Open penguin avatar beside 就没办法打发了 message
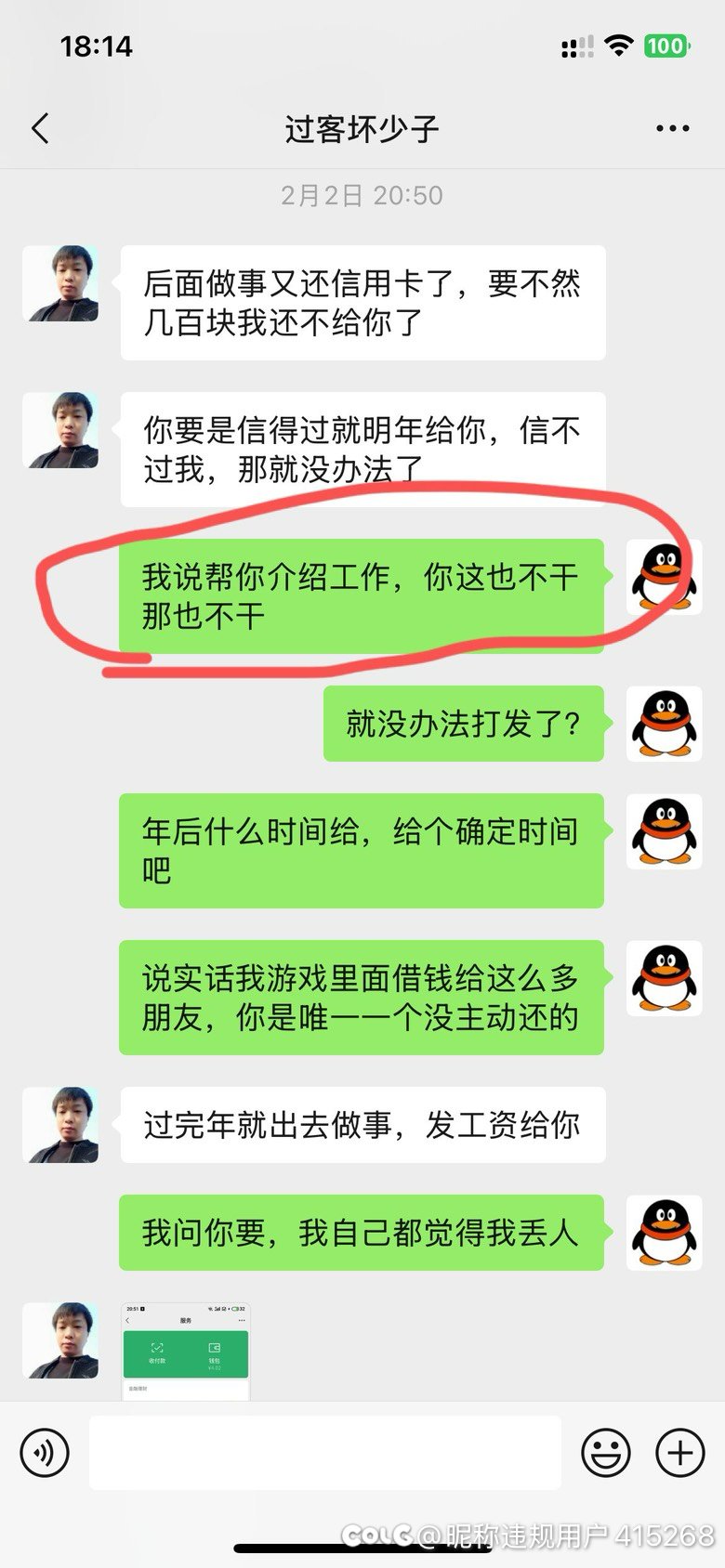The image size is (725, 1568). pyautogui.click(x=664, y=725)
